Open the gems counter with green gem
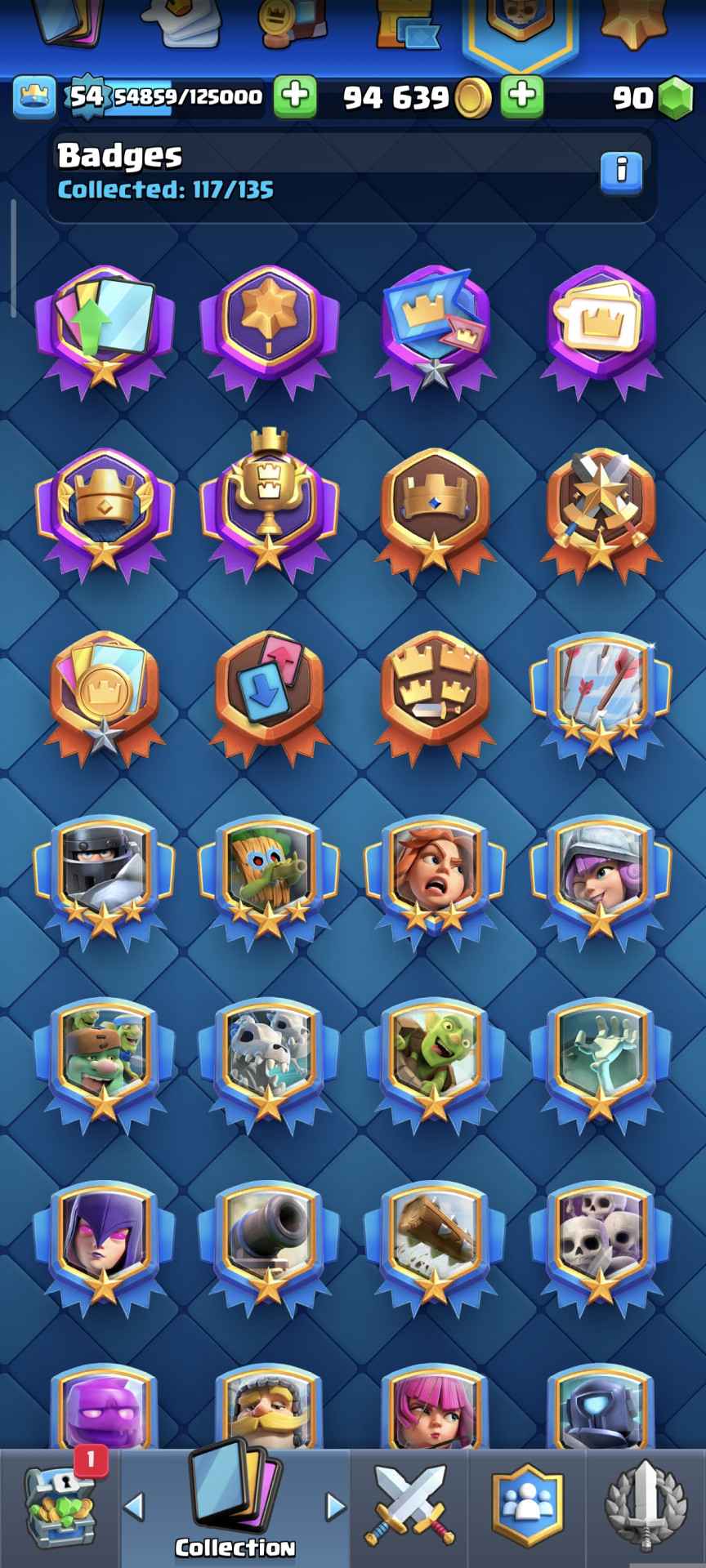The width and height of the screenshot is (706, 1568). click(x=651, y=97)
